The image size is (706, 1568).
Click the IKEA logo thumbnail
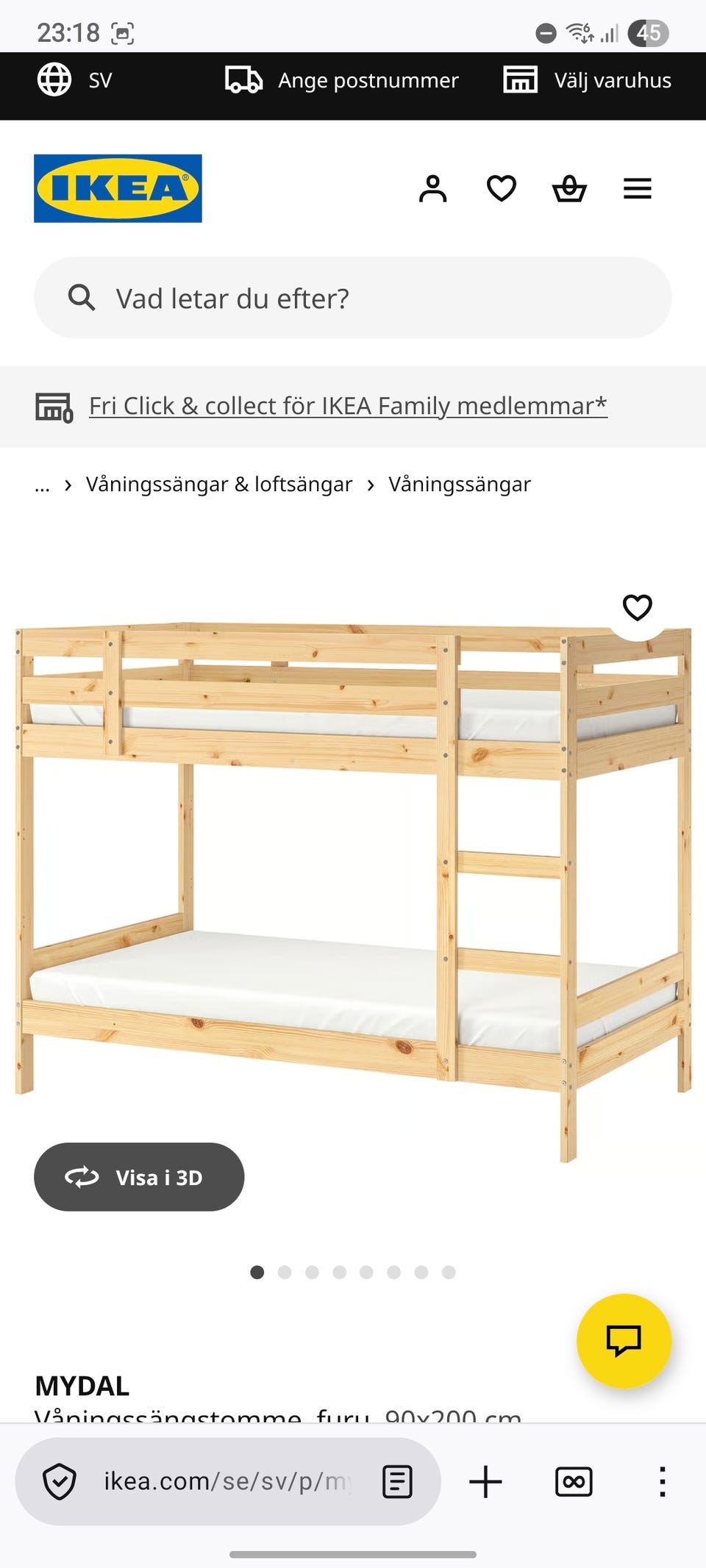(118, 186)
